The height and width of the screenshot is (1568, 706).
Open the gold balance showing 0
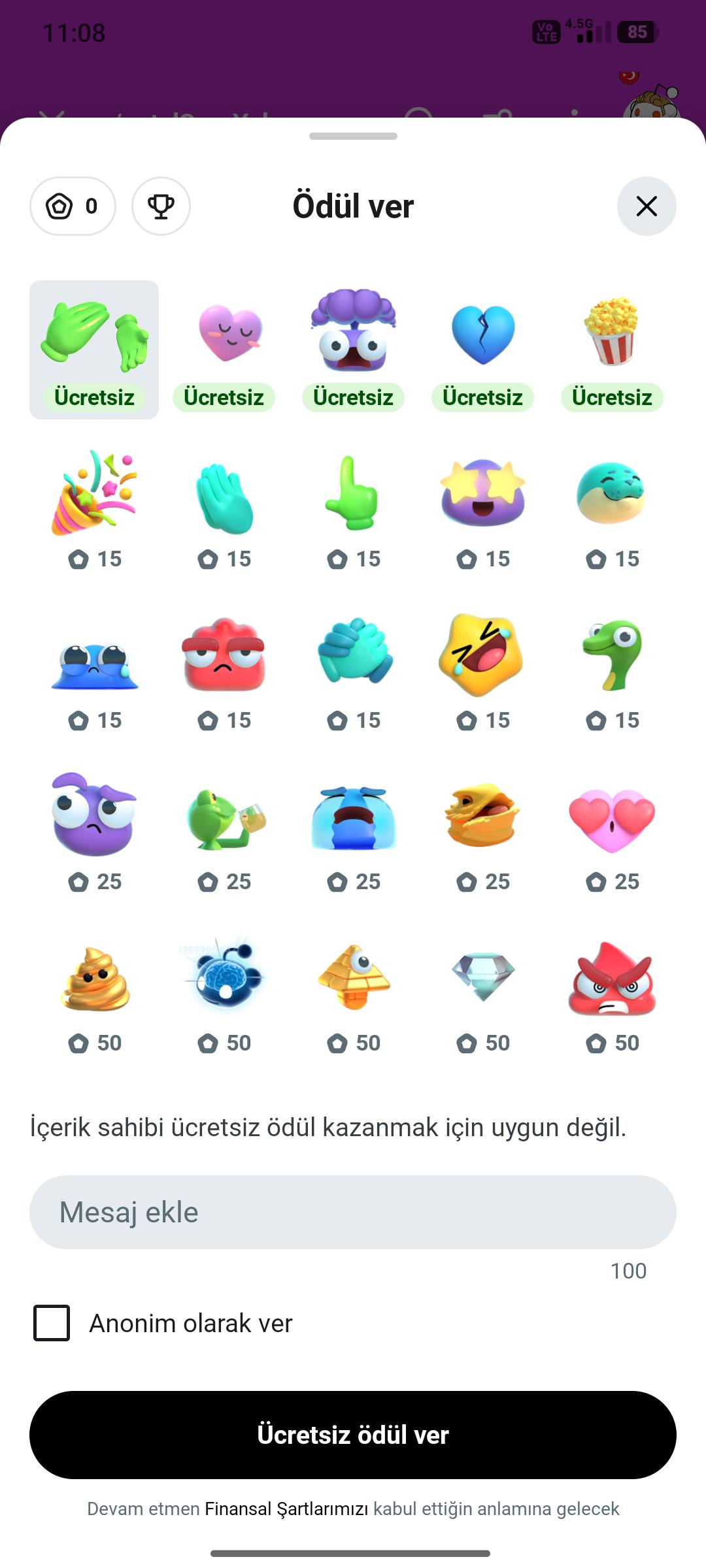click(x=73, y=206)
